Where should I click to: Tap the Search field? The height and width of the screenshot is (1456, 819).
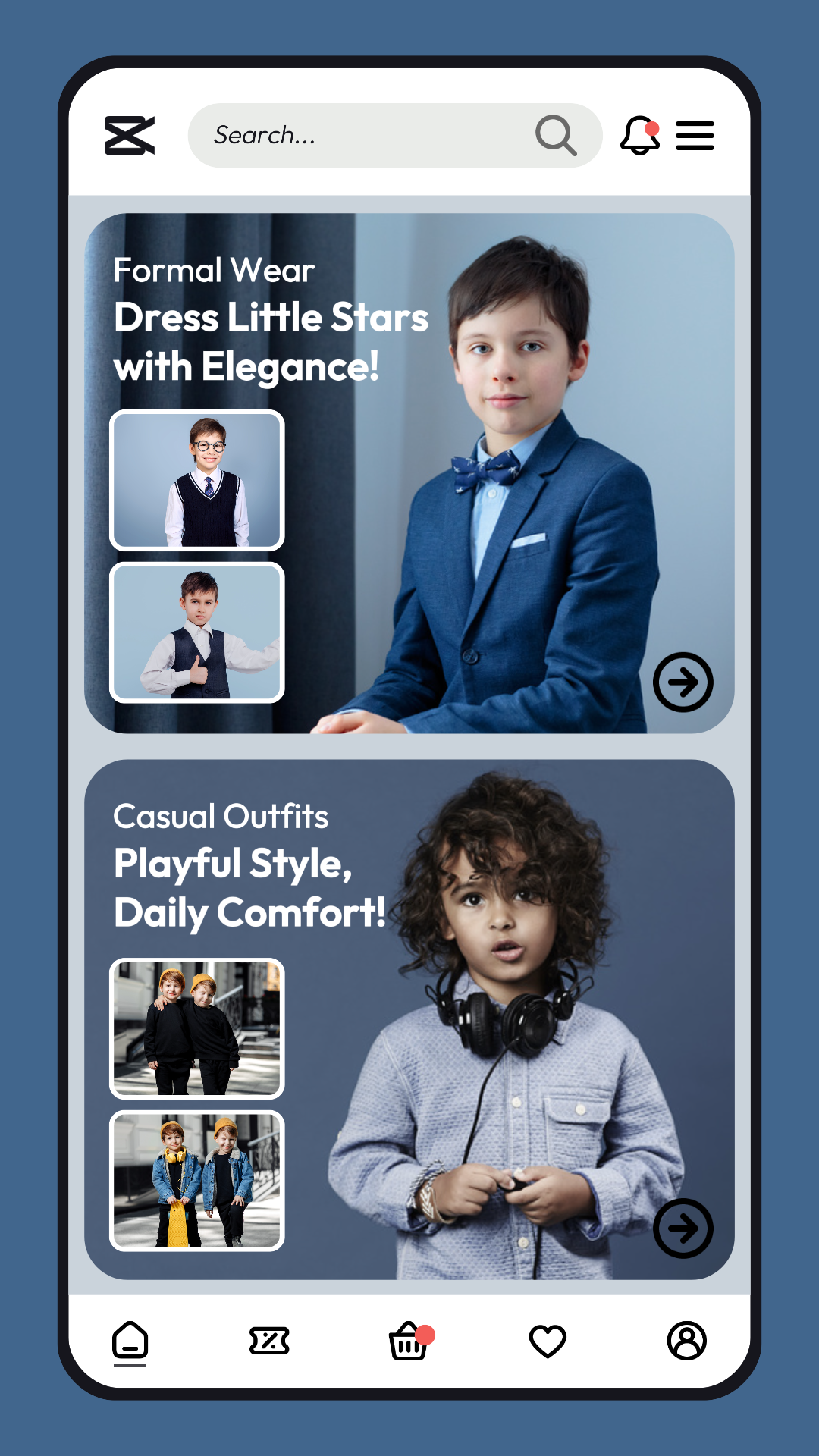pos(394,135)
